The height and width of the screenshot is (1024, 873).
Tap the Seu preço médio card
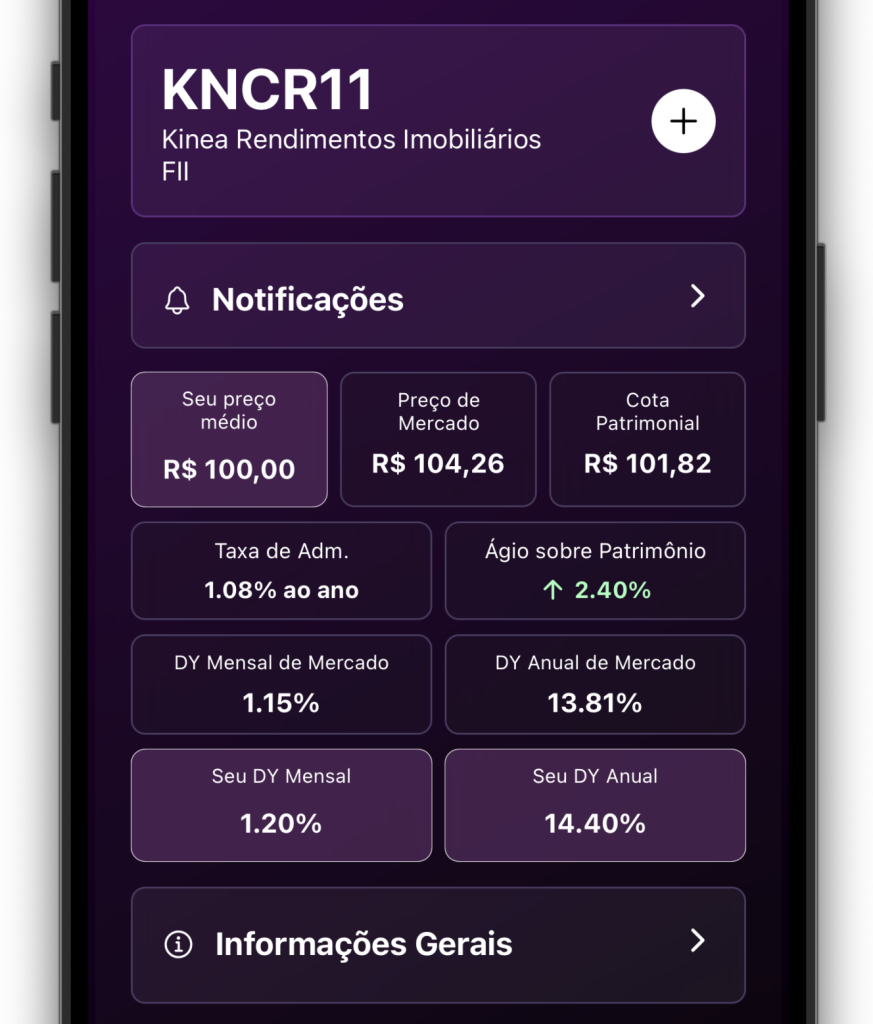[229, 439]
